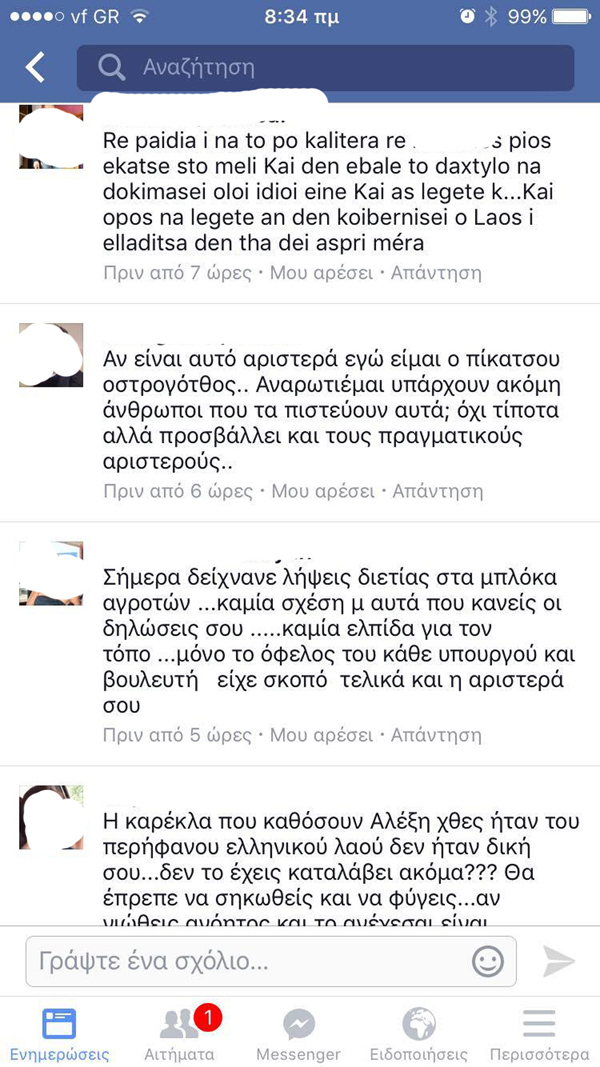Image resolution: width=600 pixels, height=1067 pixels.
Task: Reply to the comment about μπλόκα αγροτών
Action: pyautogui.click(x=437, y=735)
